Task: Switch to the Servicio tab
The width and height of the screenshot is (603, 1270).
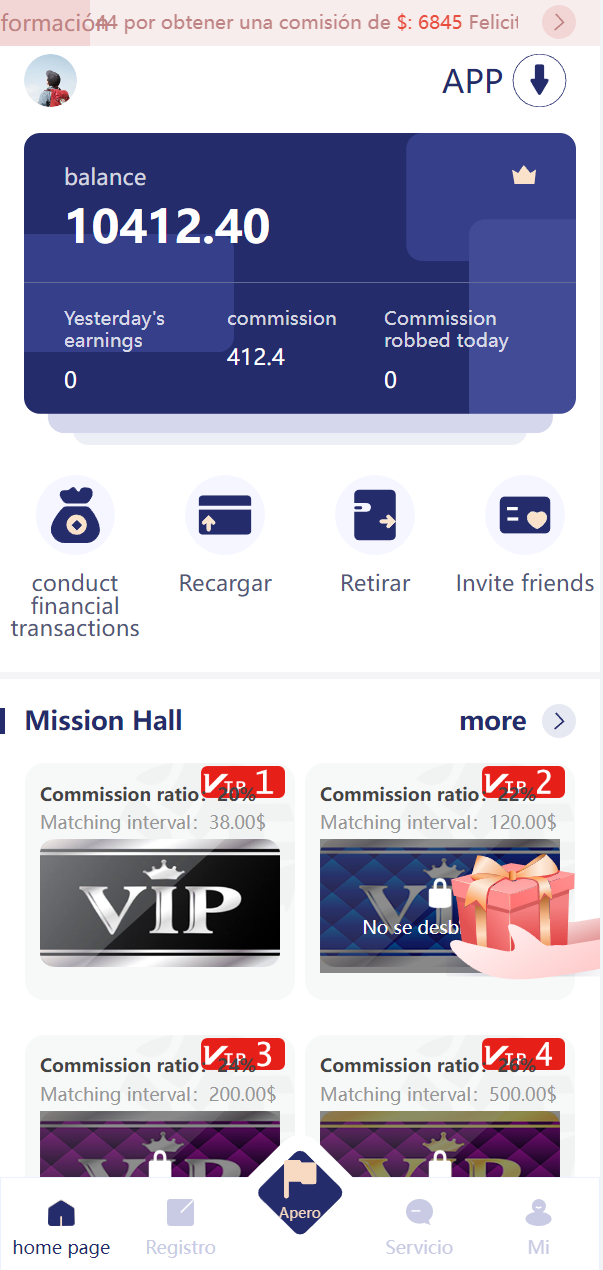Action: 419,1227
